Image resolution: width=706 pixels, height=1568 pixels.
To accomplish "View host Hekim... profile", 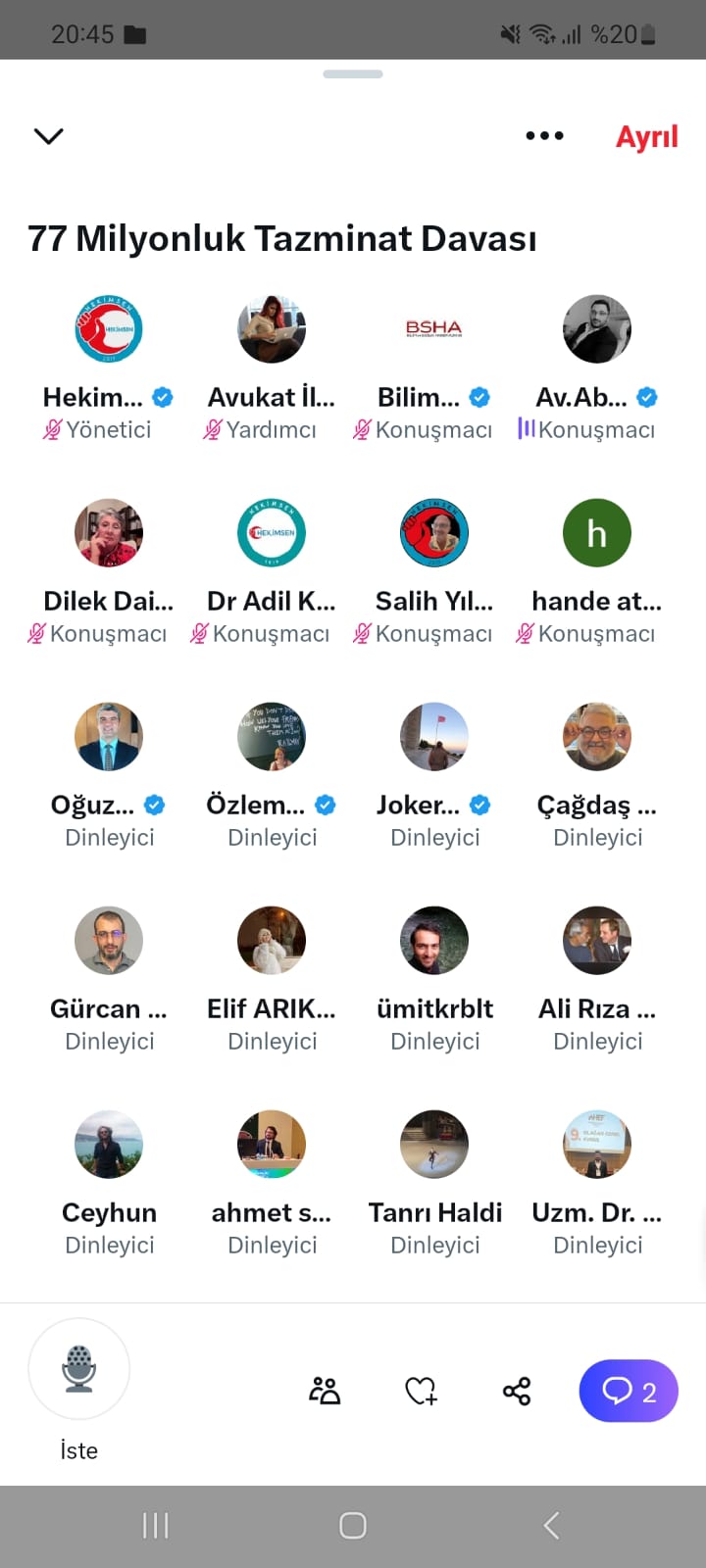I will coord(109,329).
